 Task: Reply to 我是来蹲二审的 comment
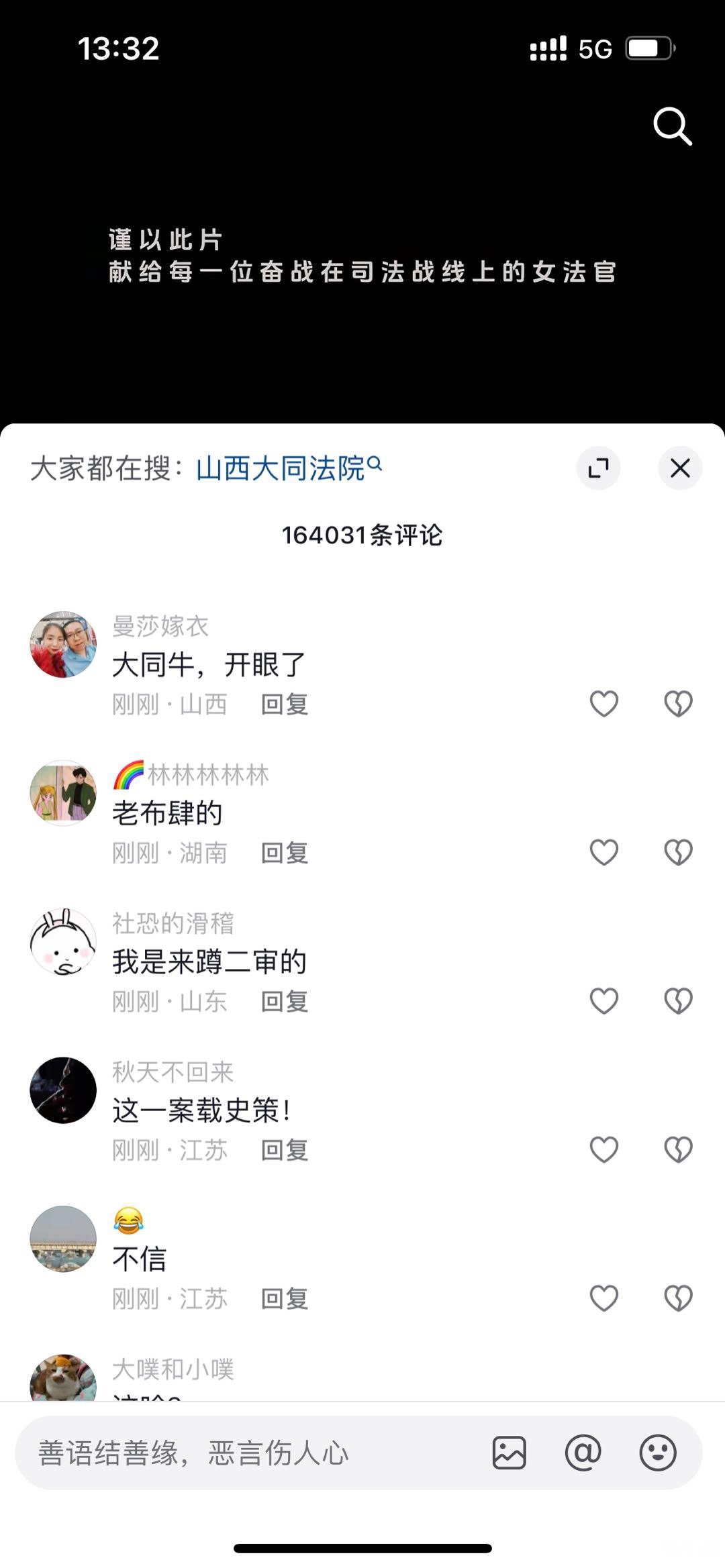(284, 1002)
